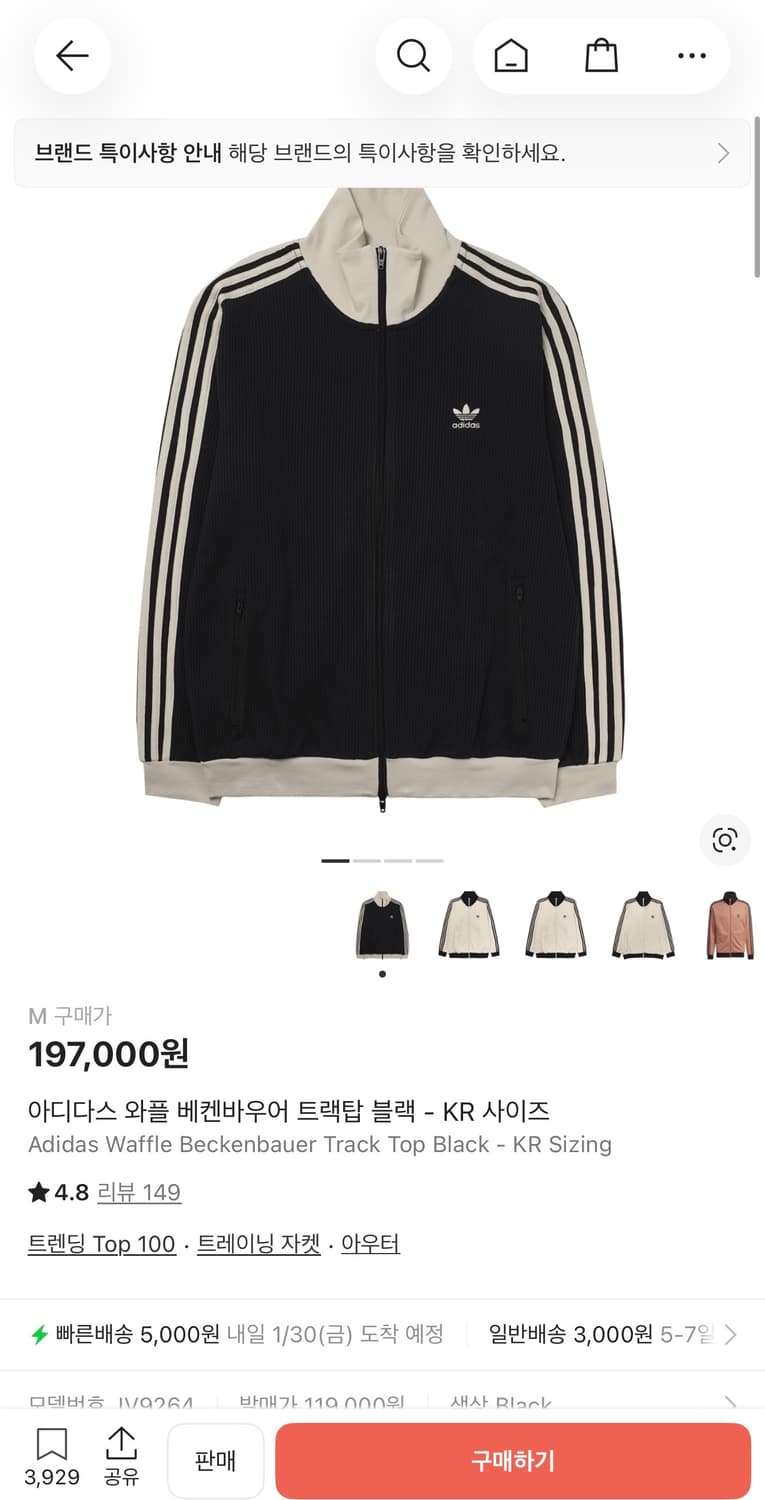765x1500 pixels.
Task: Open the 리뷰 149 reviews link
Action: tap(140, 1192)
